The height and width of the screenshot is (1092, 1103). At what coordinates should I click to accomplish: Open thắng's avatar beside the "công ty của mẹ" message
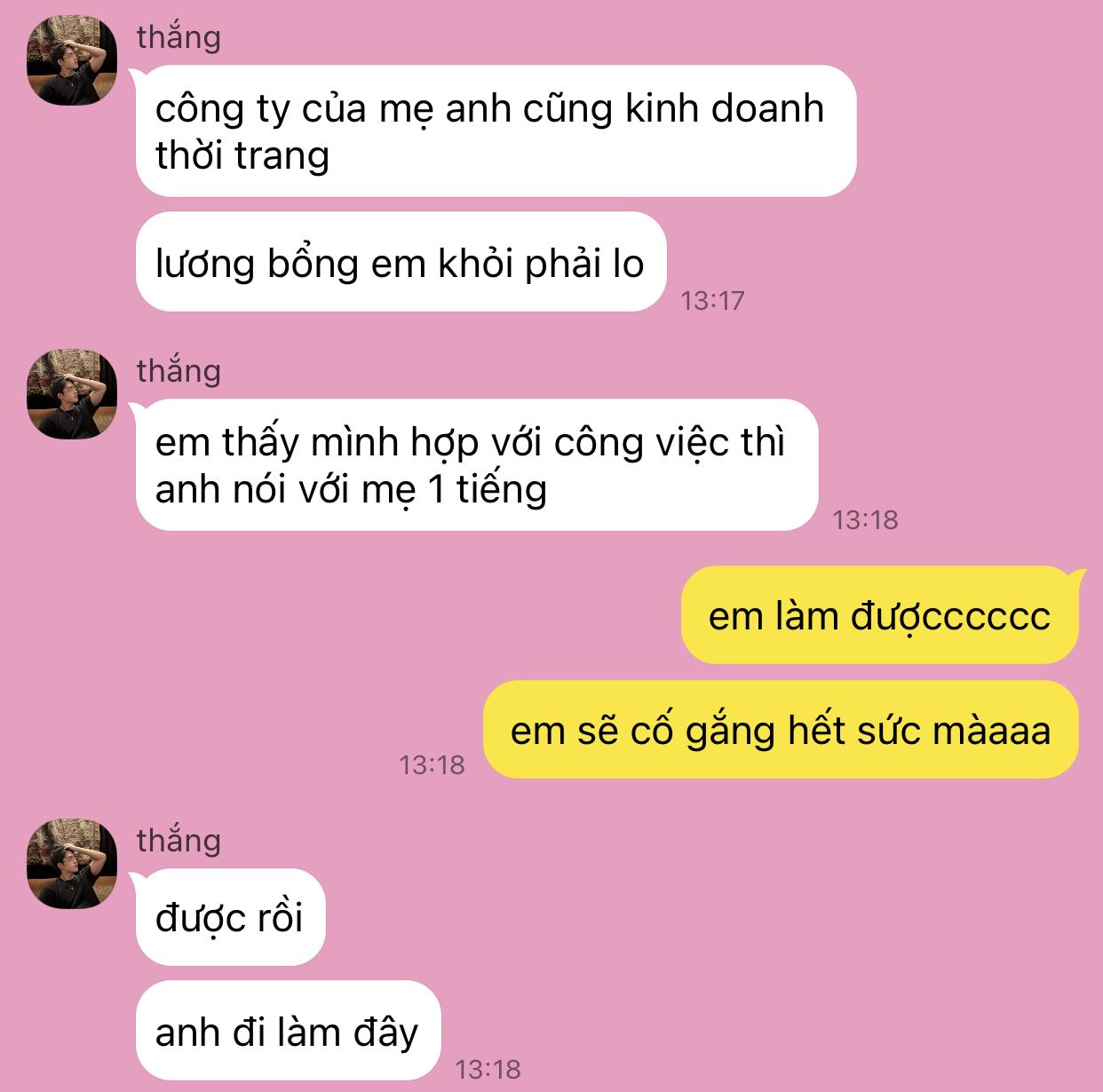click(72, 60)
